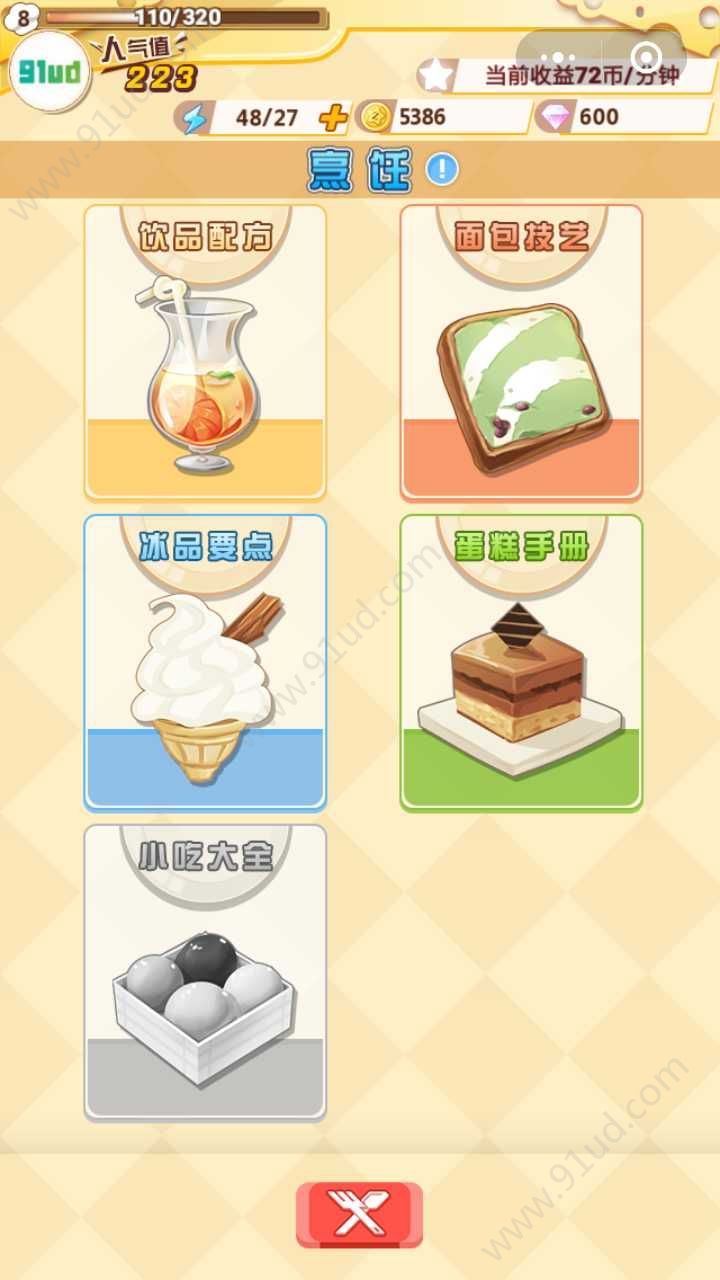Screen dimensions: 720x1280
Task: Select the 冰品要点 ice cream card
Action: pos(205,662)
